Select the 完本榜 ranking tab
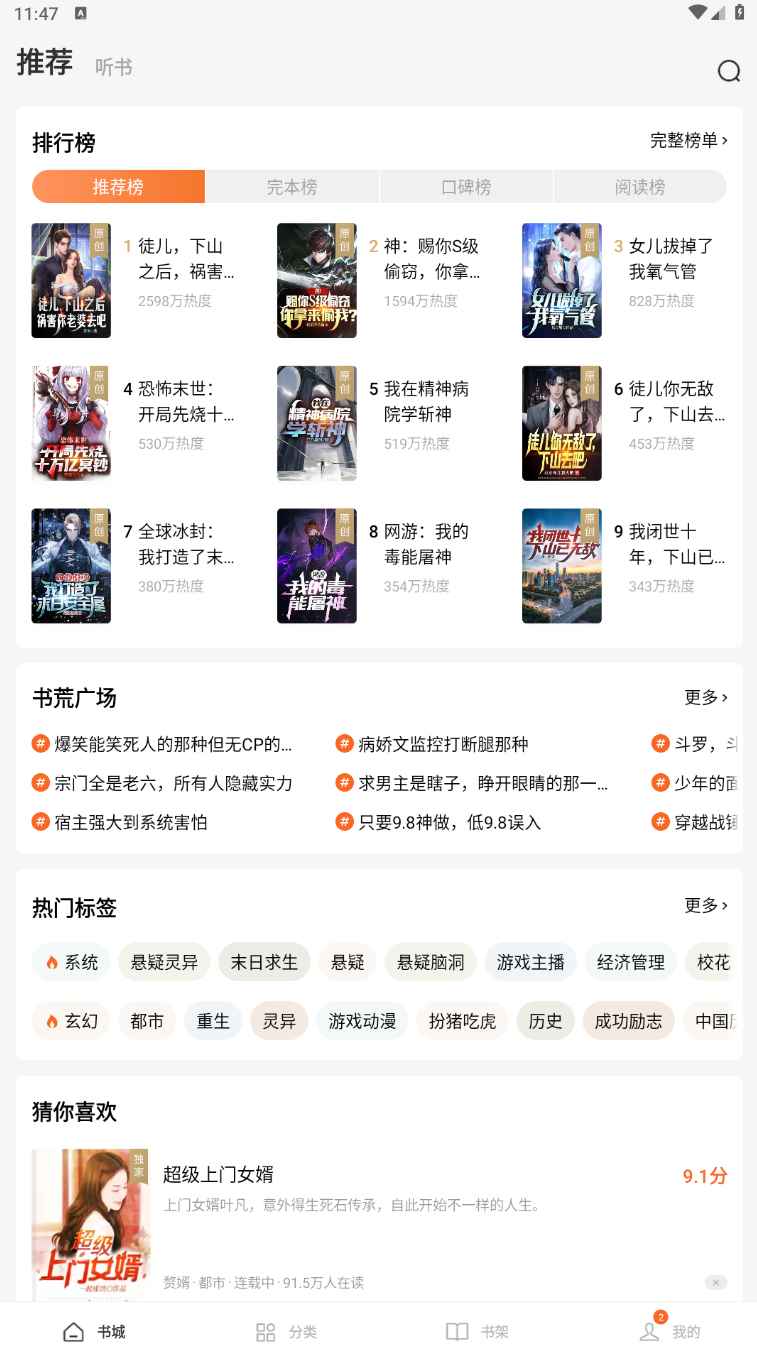This screenshot has width=757, height=1358. pyautogui.click(x=292, y=187)
